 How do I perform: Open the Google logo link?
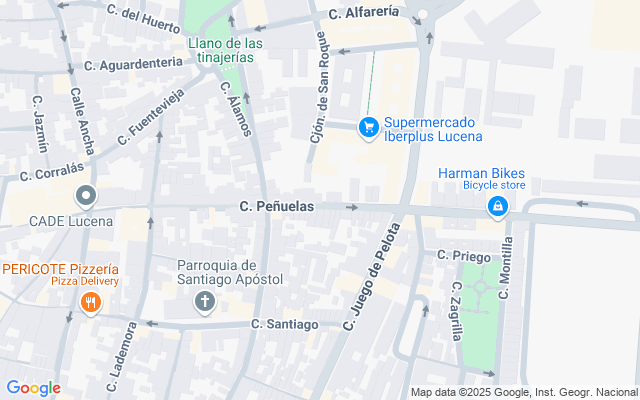33,388
